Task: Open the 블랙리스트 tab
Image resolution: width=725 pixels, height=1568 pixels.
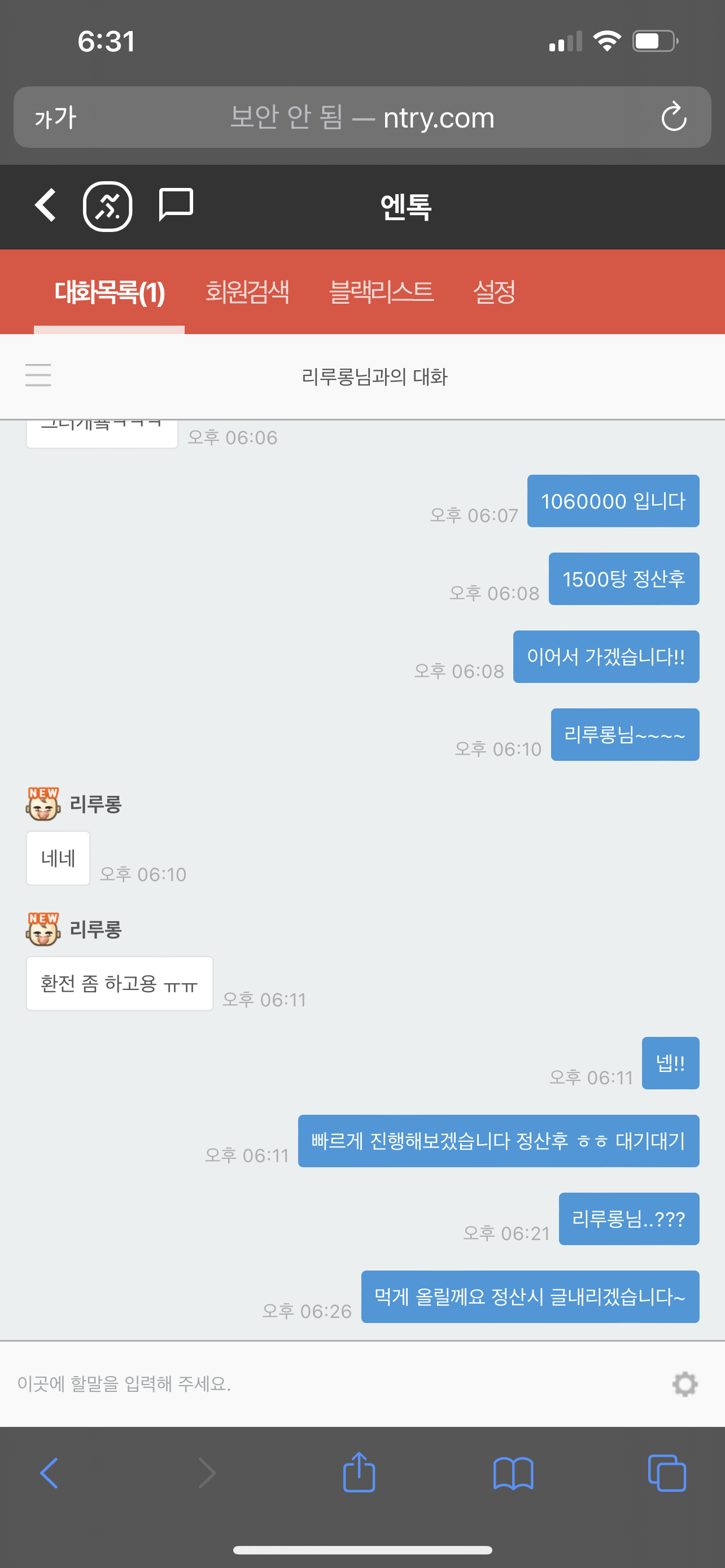Action: point(381,292)
